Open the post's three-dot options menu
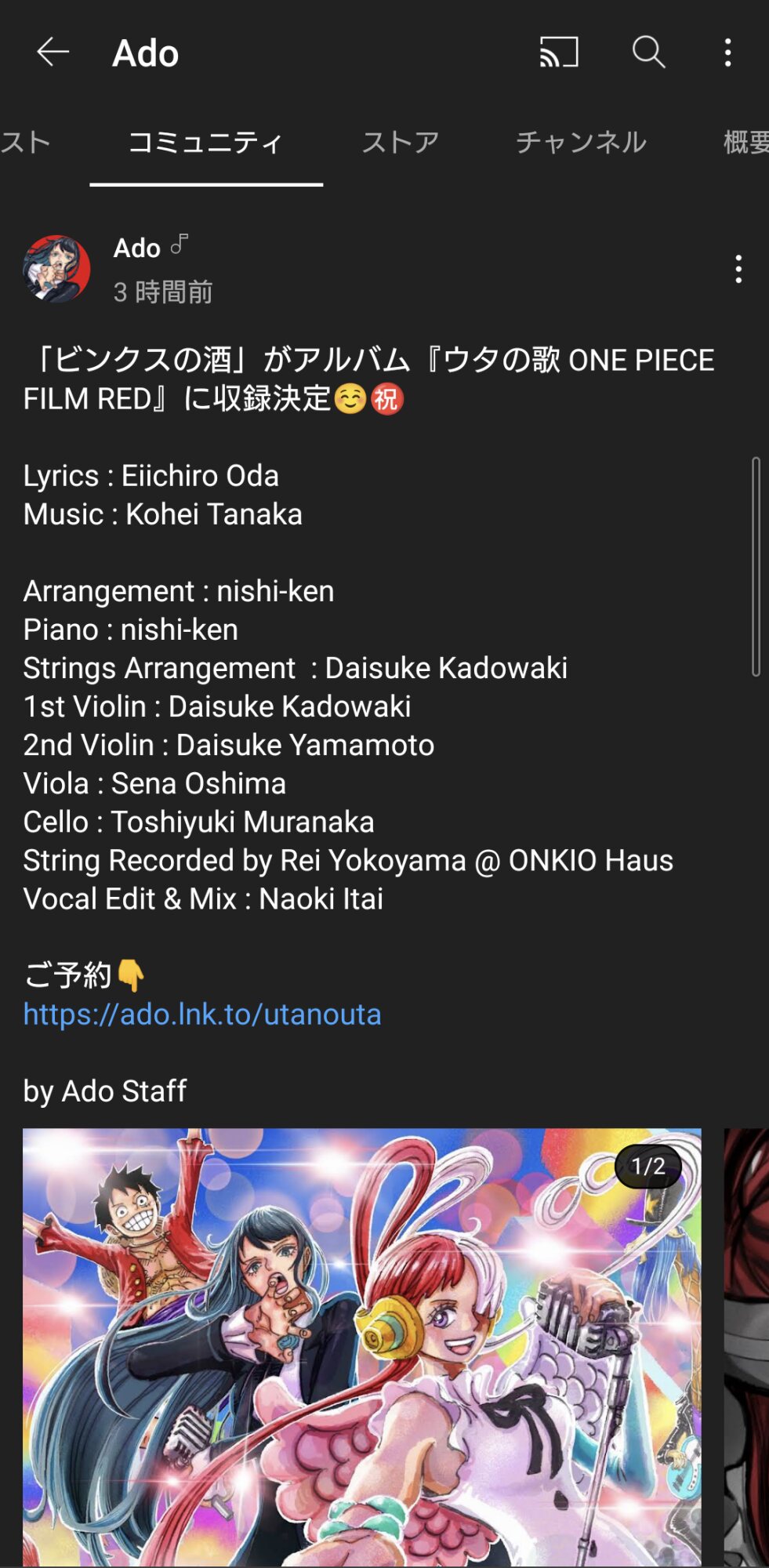This screenshot has height=1568, width=769. [738, 269]
